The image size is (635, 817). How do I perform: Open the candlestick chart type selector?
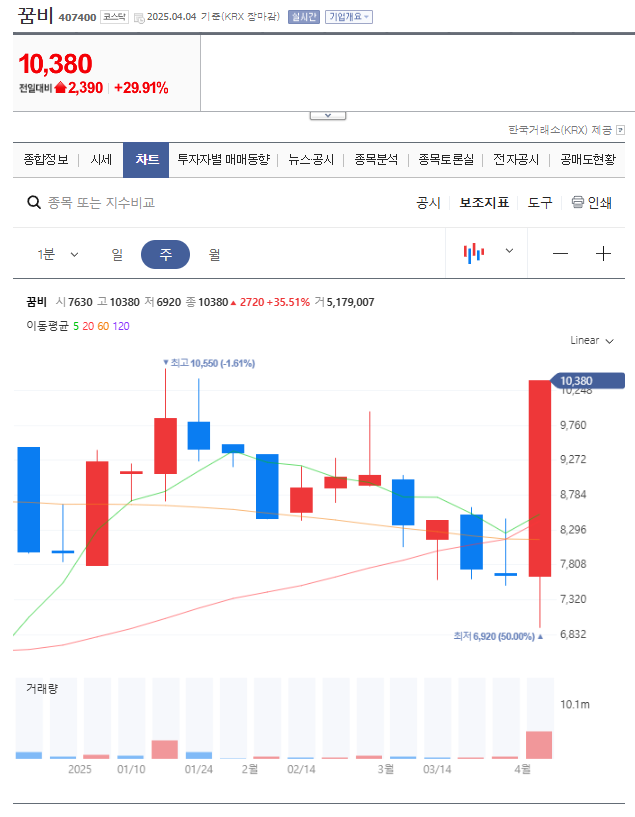tap(488, 253)
